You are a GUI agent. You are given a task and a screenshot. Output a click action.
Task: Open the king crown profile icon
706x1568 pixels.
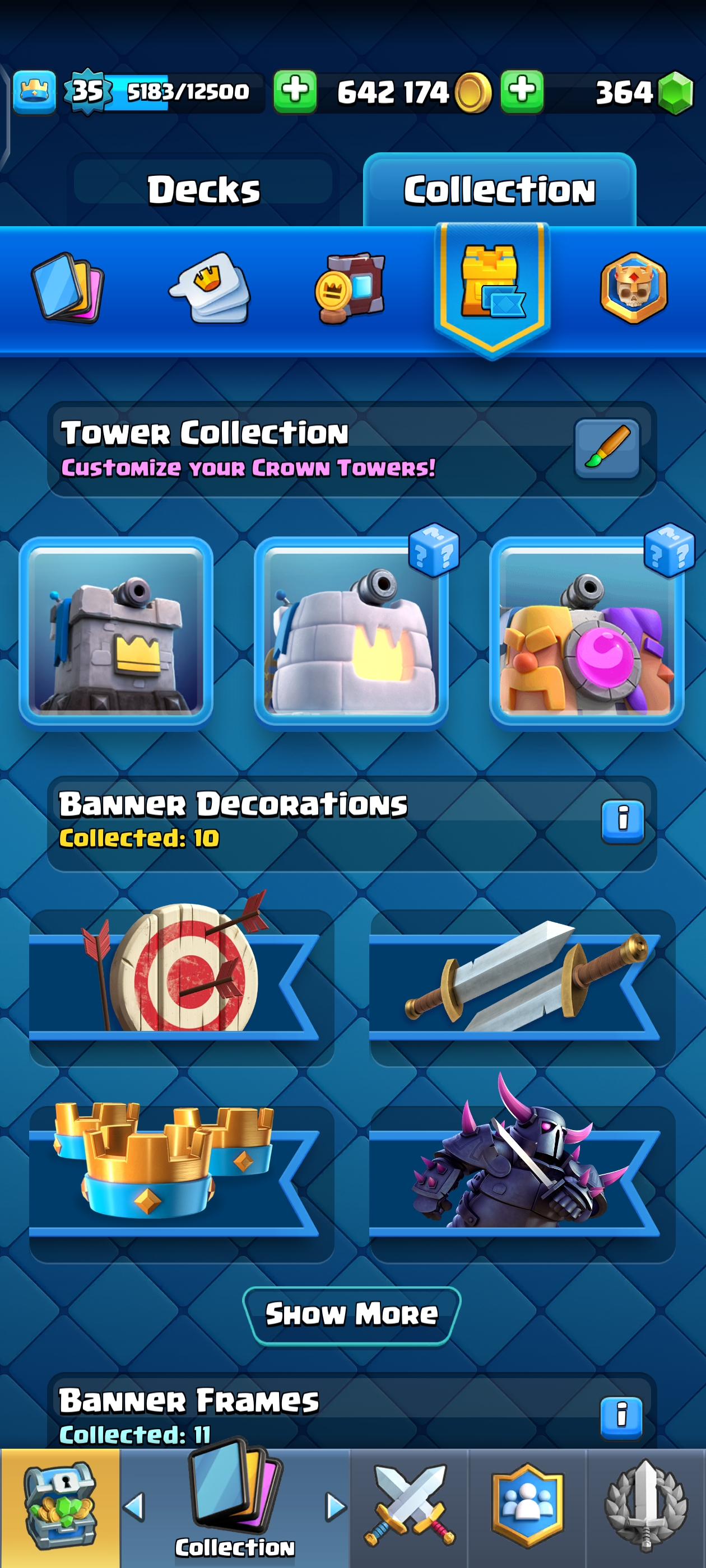(34, 92)
